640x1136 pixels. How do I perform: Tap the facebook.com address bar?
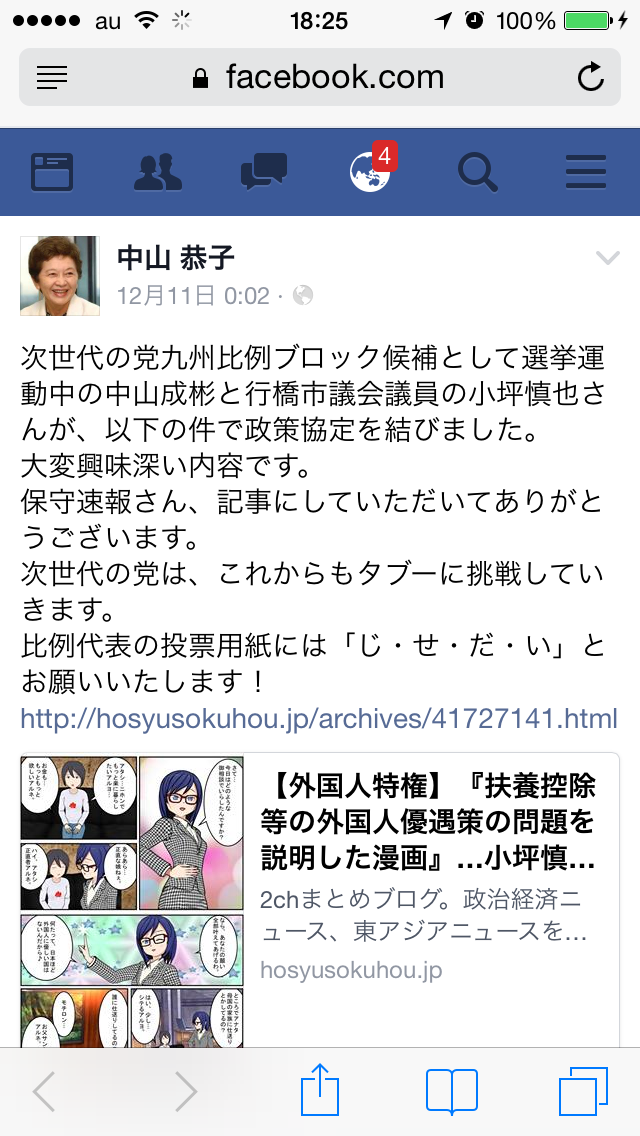(320, 77)
